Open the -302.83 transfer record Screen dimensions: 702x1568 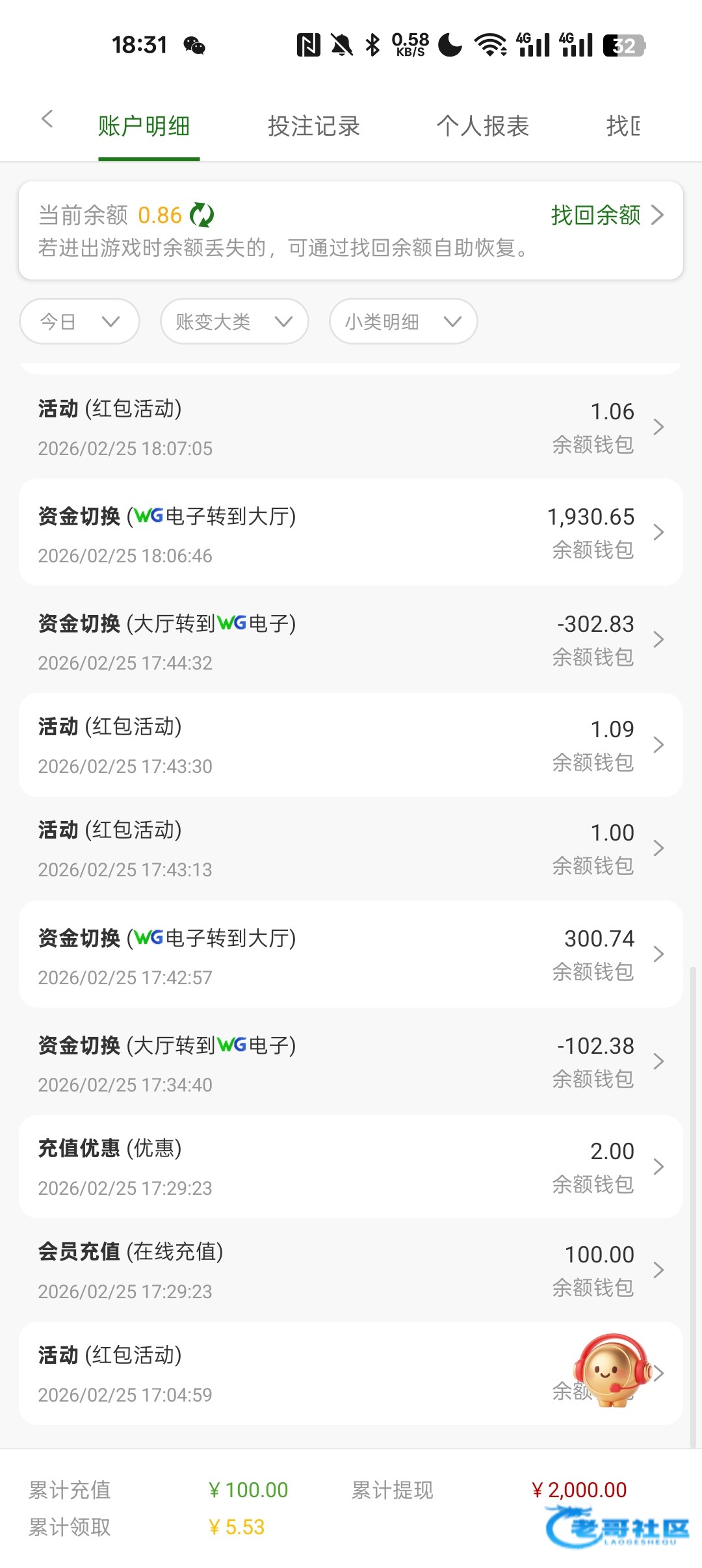click(x=351, y=640)
